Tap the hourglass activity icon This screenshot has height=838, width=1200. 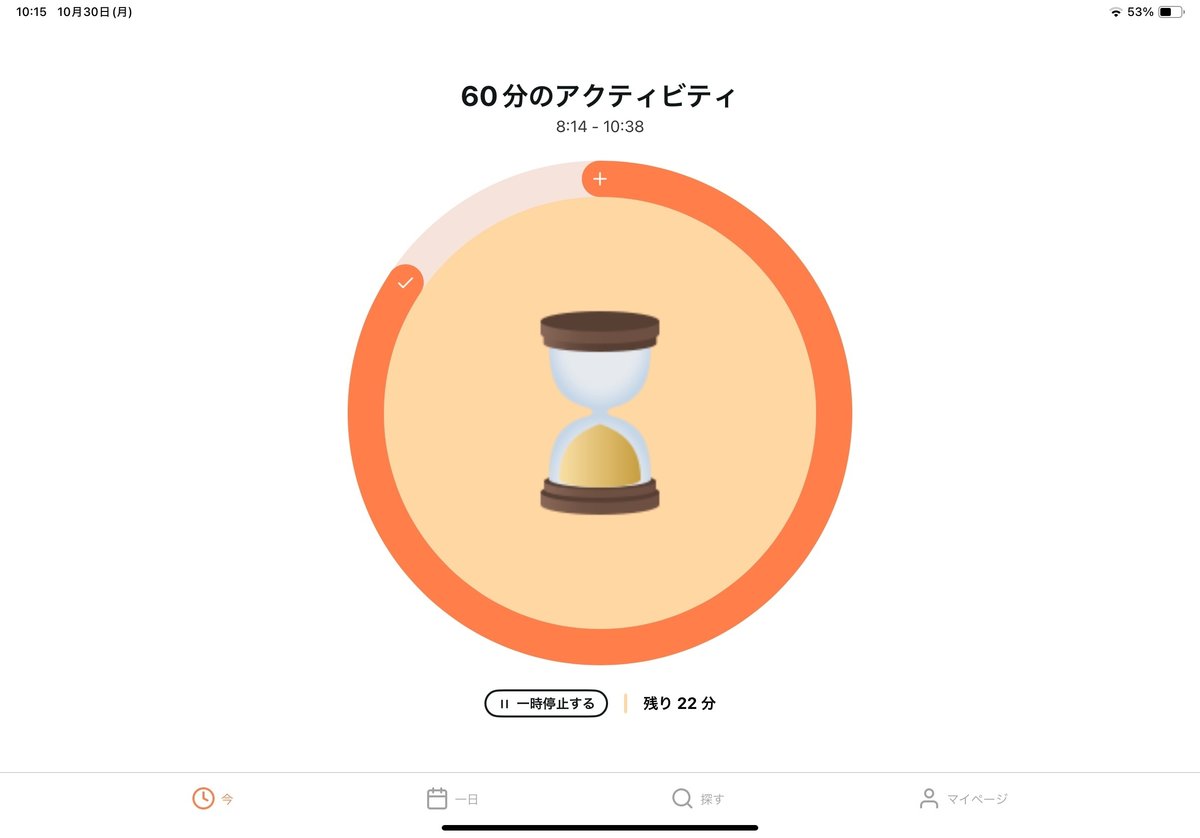point(600,412)
